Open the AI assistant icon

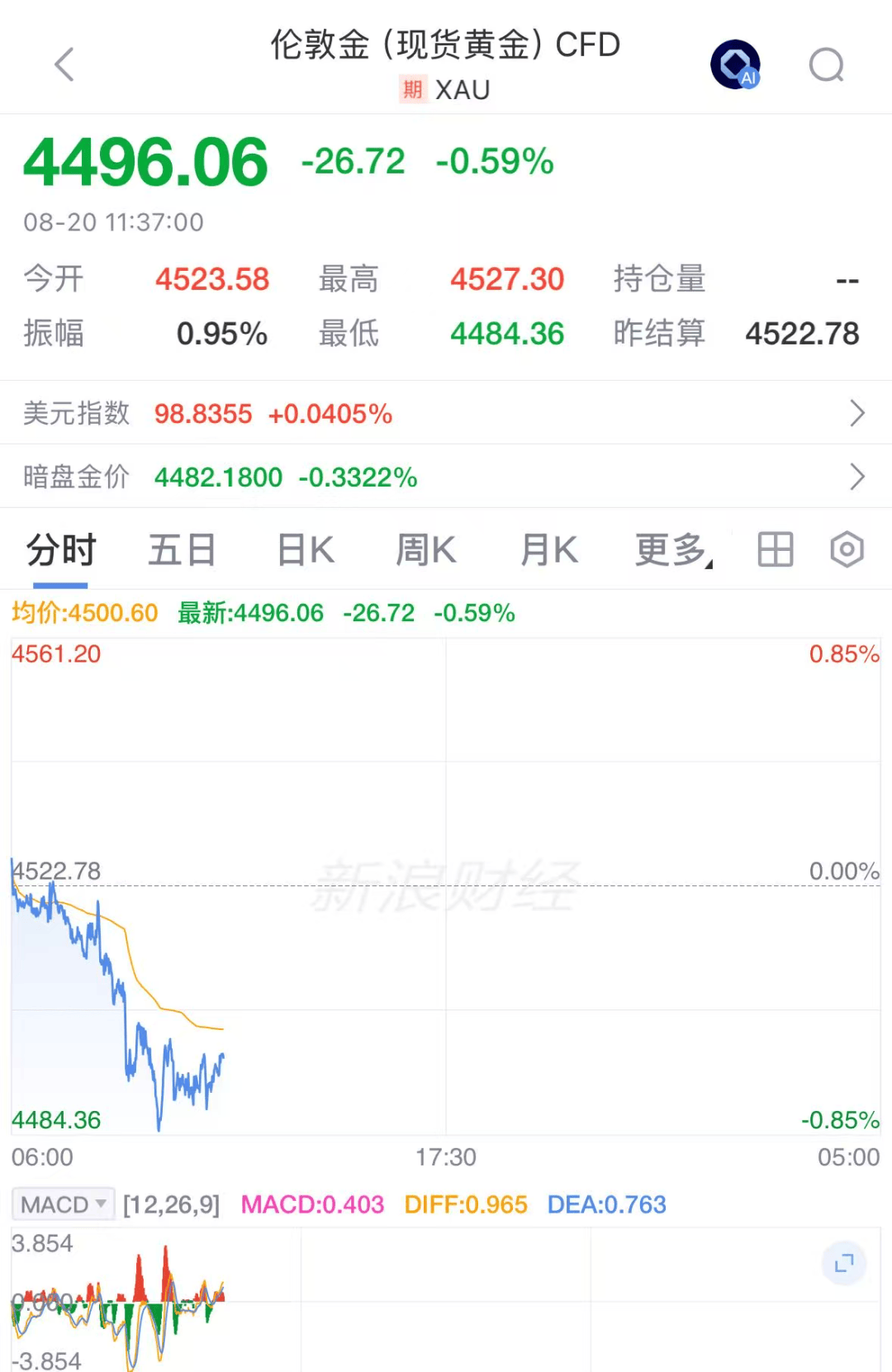[x=735, y=64]
